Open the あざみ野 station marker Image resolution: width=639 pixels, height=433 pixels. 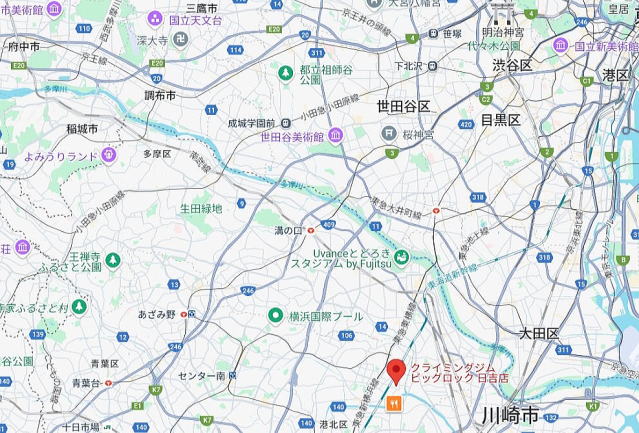click(x=190, y=314)
